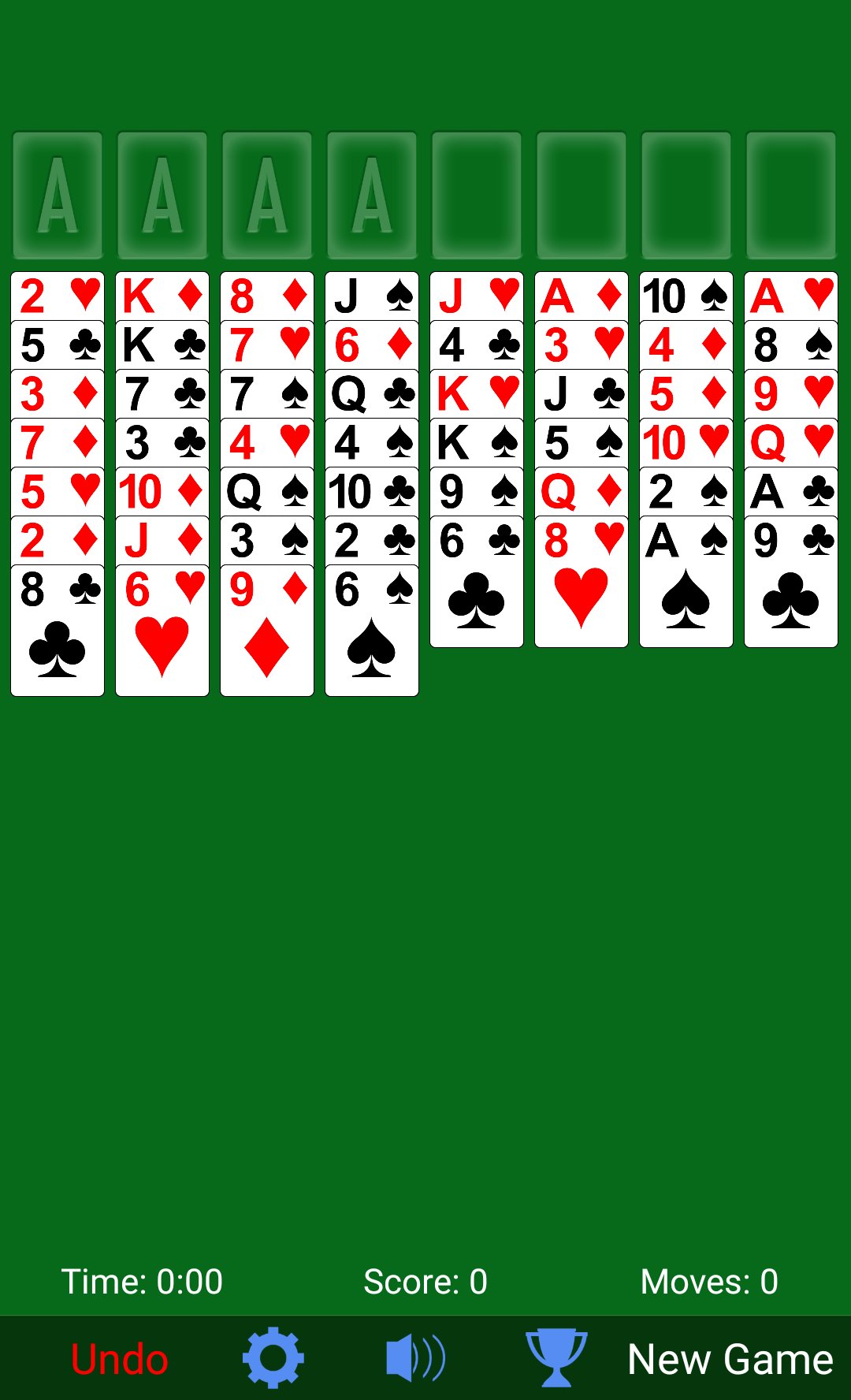
Task: Select the 9 of diamonds card
Action: pyautogui.click(x=267, y=631)
